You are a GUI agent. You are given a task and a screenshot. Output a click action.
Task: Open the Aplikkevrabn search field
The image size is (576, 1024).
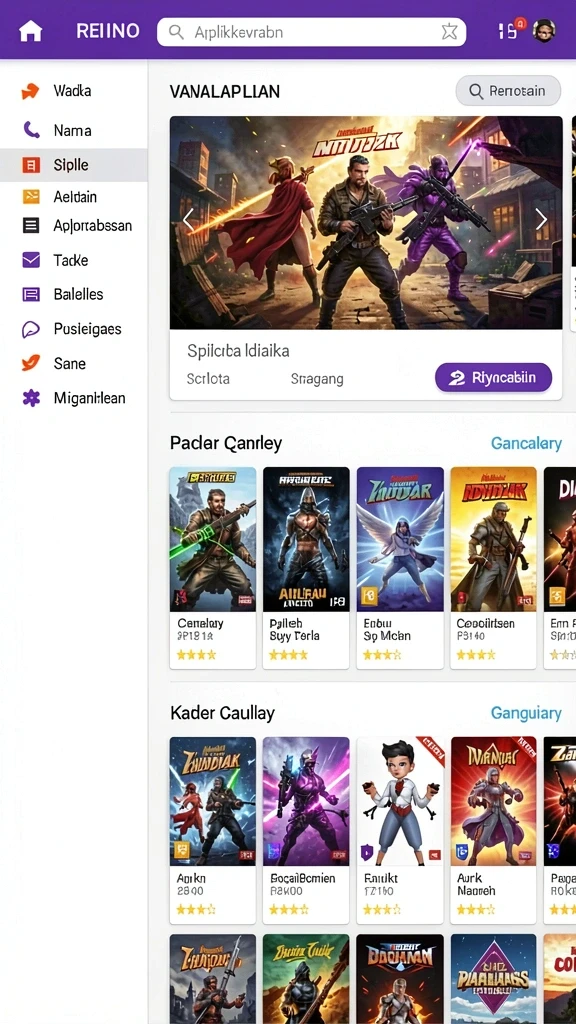[x=312, y=31]
